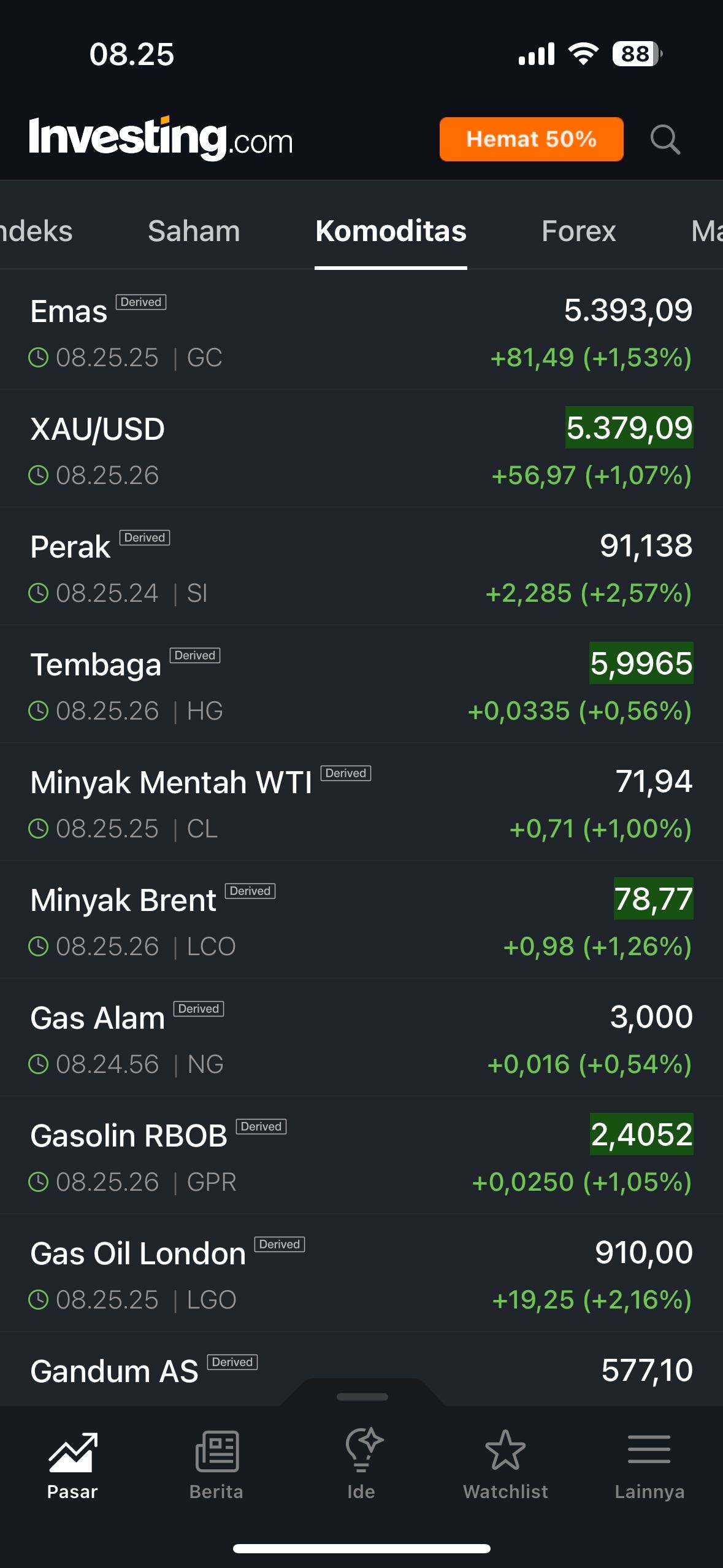Open the Gasolin RBOB row
The image size is (723, 1568).
pos(361,1156)
